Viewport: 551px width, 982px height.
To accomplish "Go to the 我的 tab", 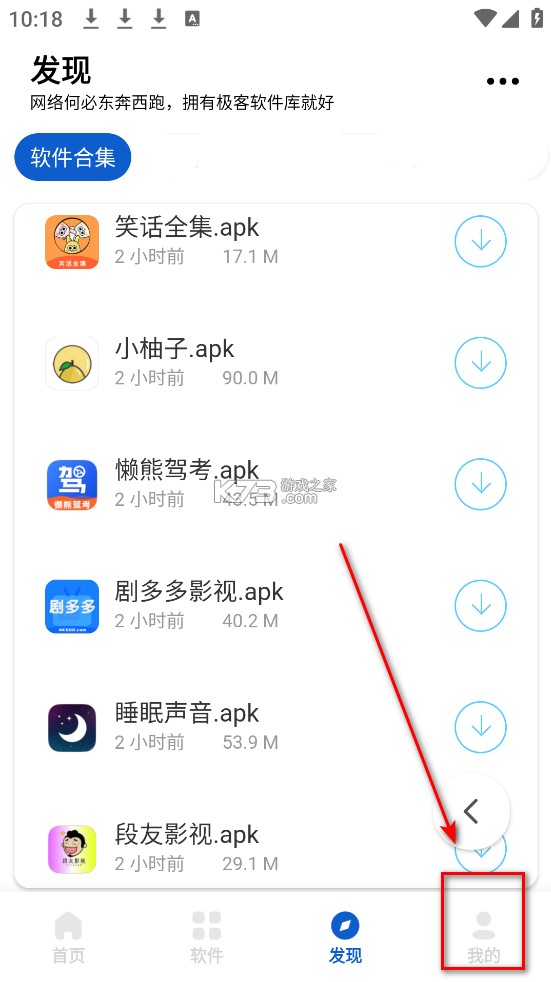I will pos(483,937).
